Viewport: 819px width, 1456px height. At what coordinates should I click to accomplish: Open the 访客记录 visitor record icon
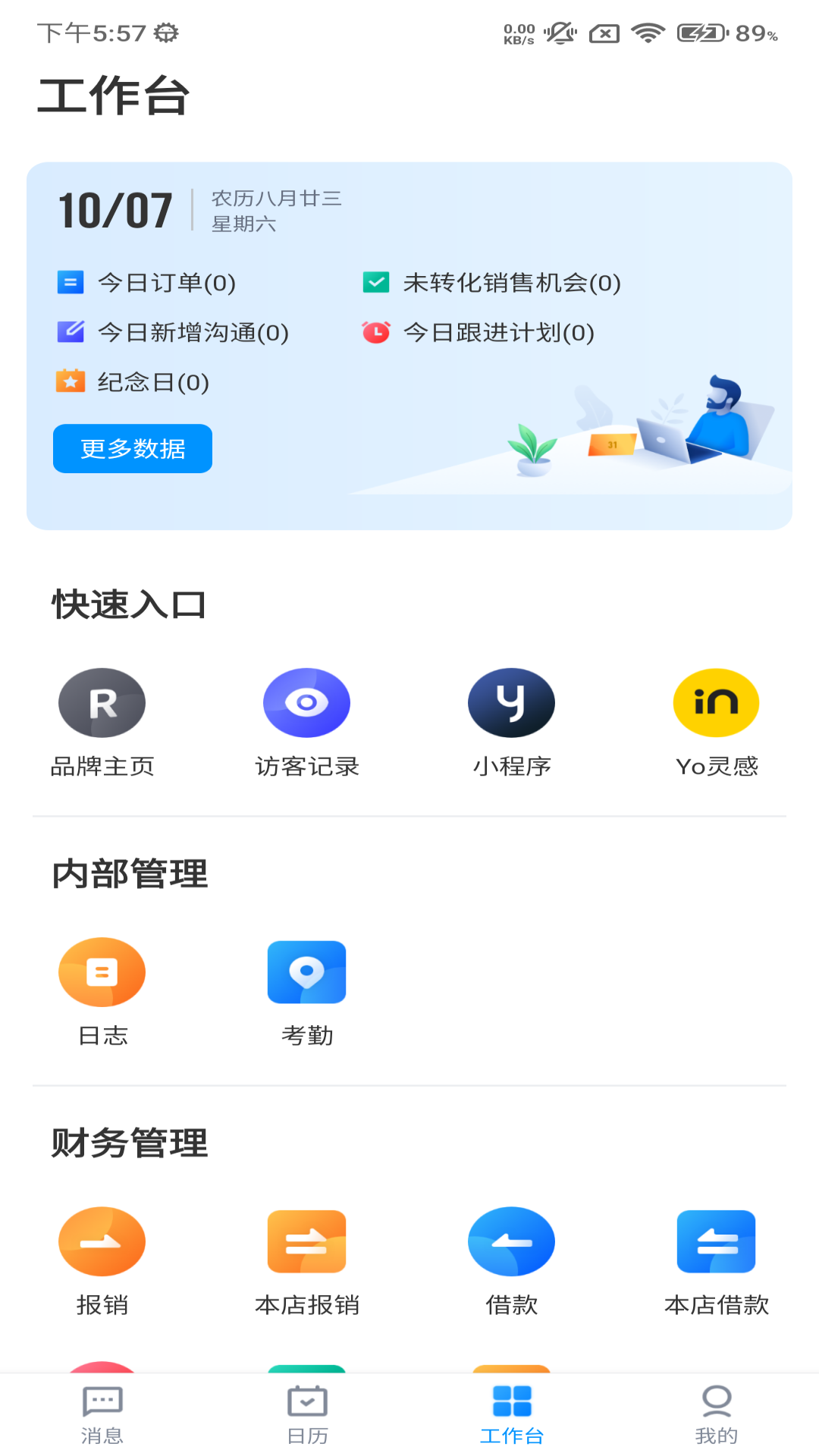[307, 702]
